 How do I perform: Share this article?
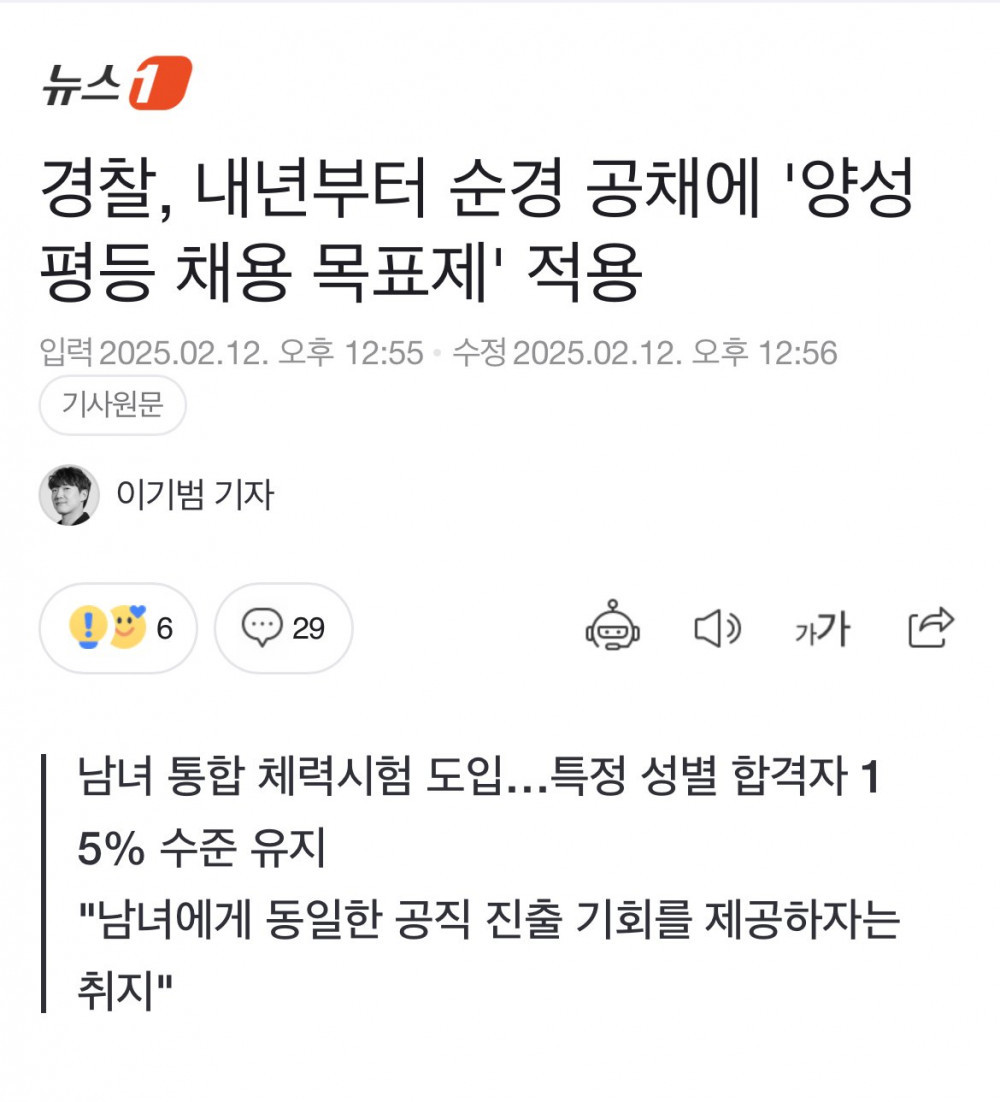930,628
